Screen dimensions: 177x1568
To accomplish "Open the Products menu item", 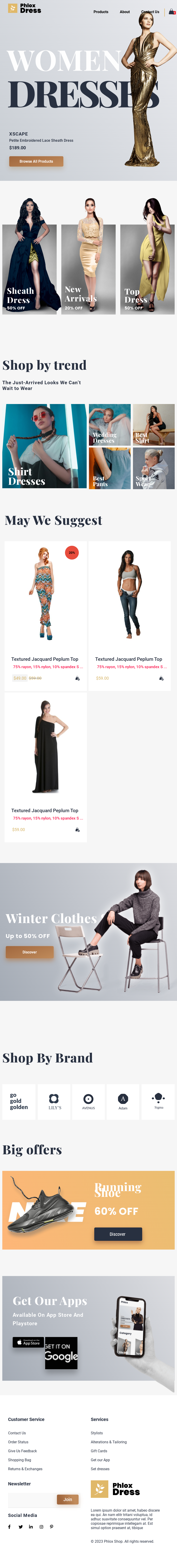I will [101, 12].
